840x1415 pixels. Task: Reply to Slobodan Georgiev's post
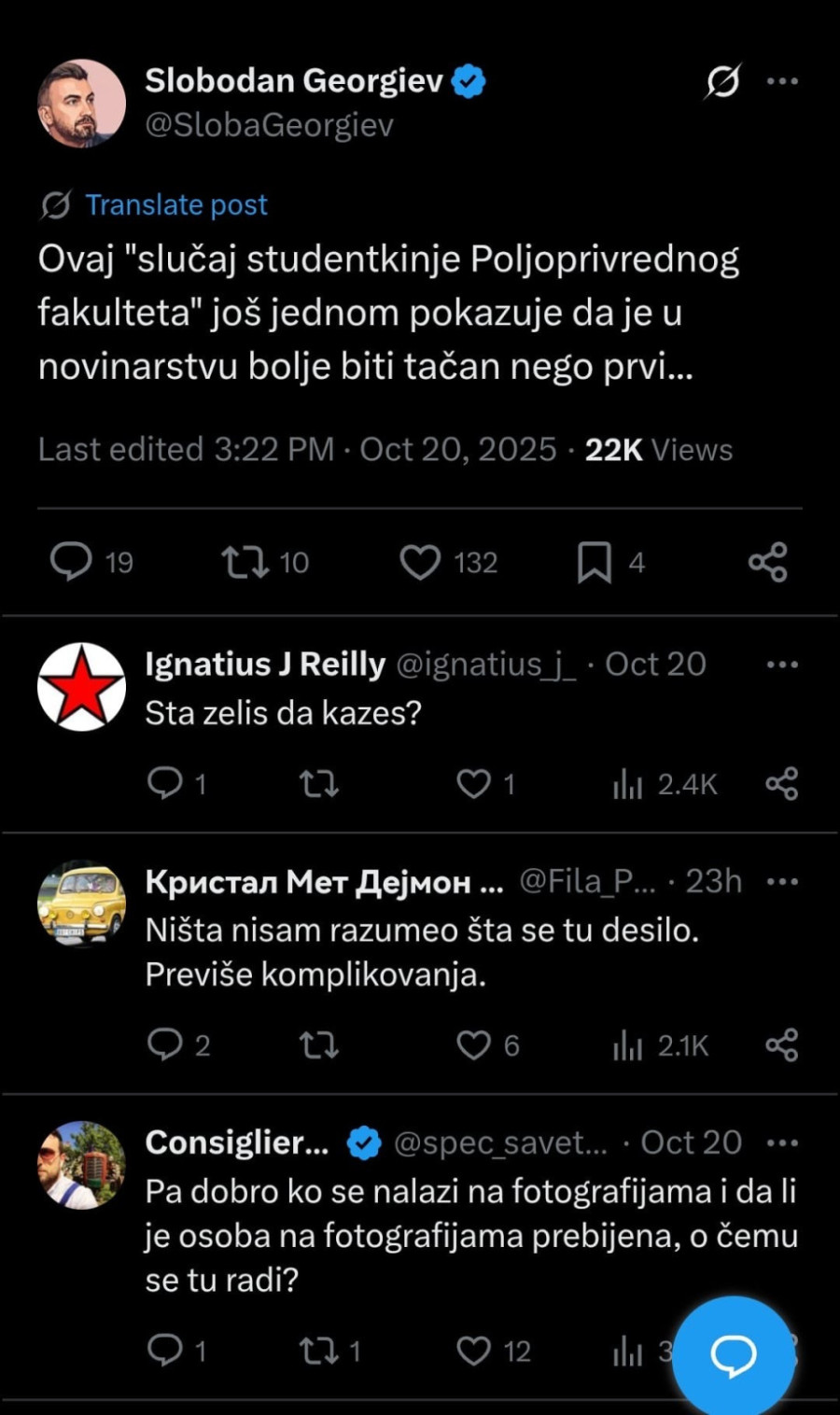73,562
